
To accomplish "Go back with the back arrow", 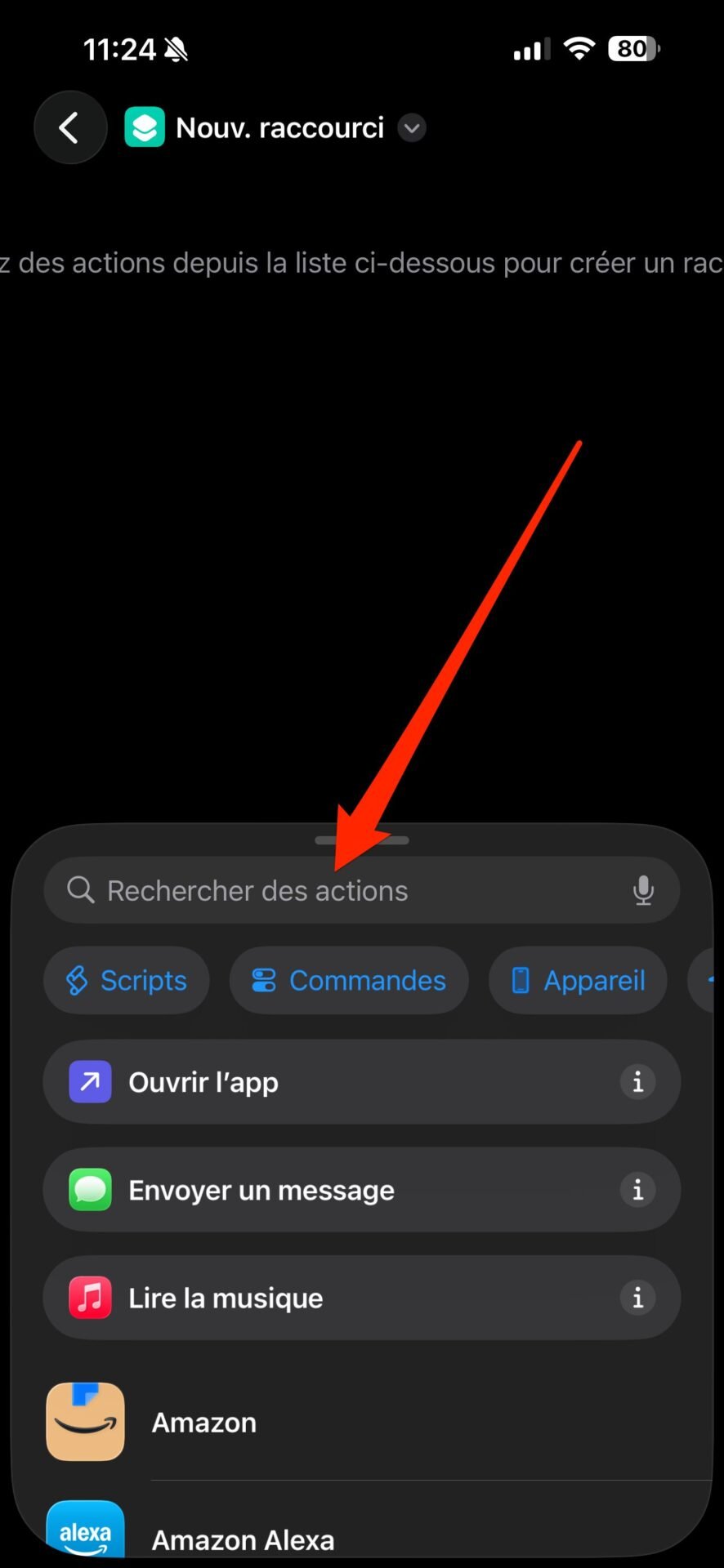I will point(70,127).
